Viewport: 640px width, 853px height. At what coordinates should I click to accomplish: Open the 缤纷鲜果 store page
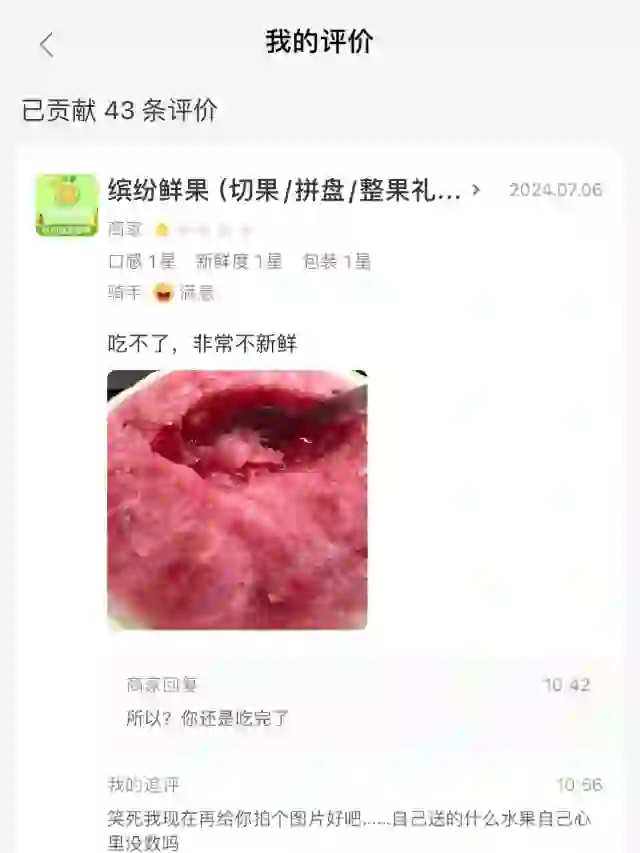[x=290, y=190]
